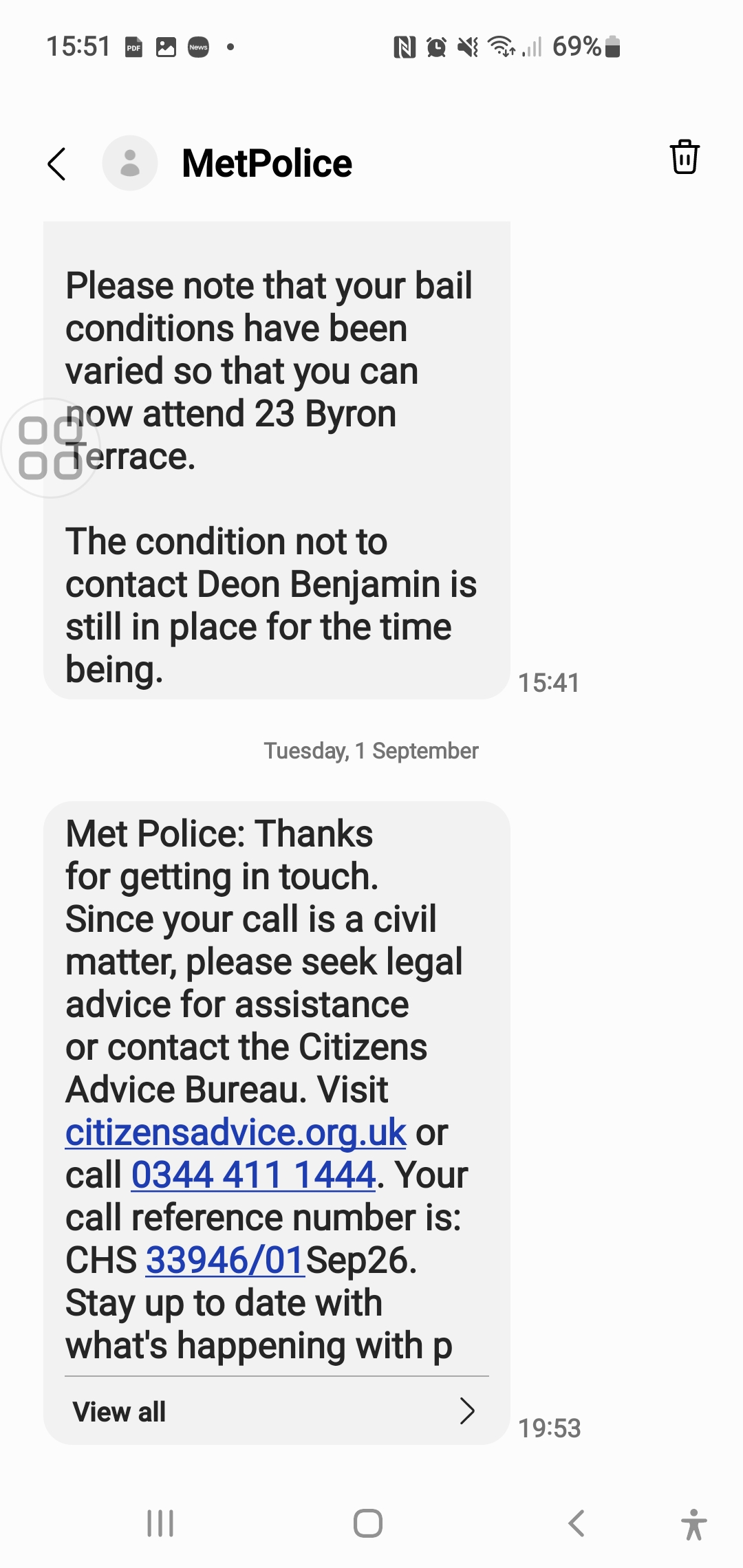Open the floating four-squares assistant button
This screenshot has height=1568, width=743.
(x=51, y=448)
